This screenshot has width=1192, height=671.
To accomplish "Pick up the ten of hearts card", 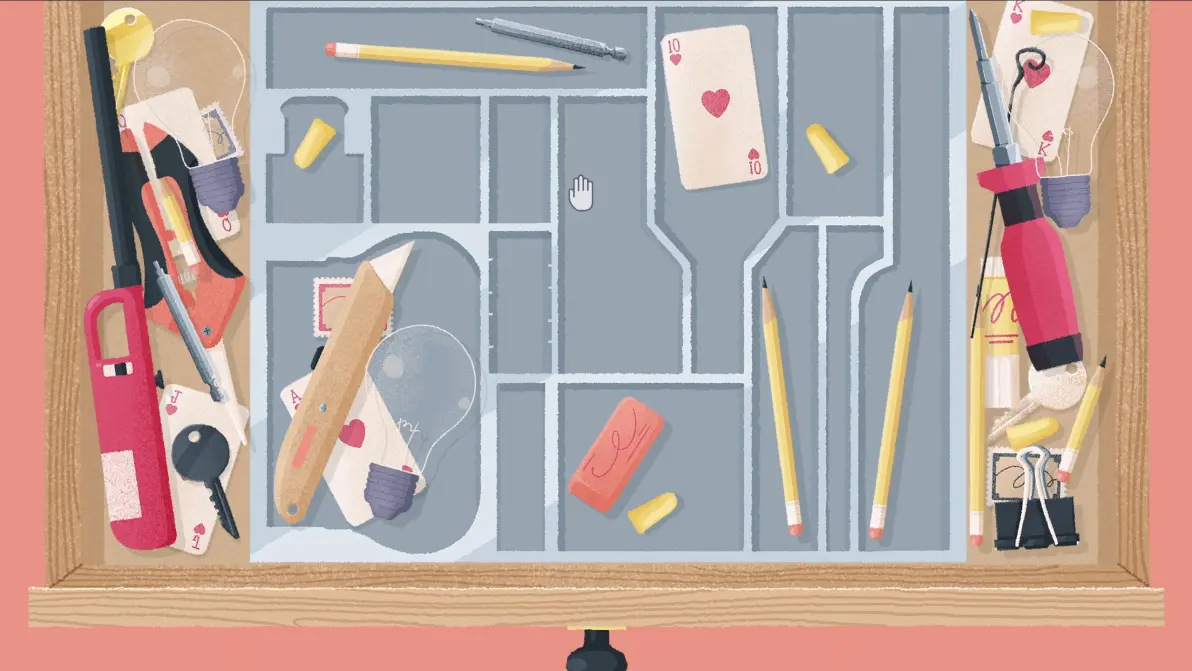I will coord(714,106).
